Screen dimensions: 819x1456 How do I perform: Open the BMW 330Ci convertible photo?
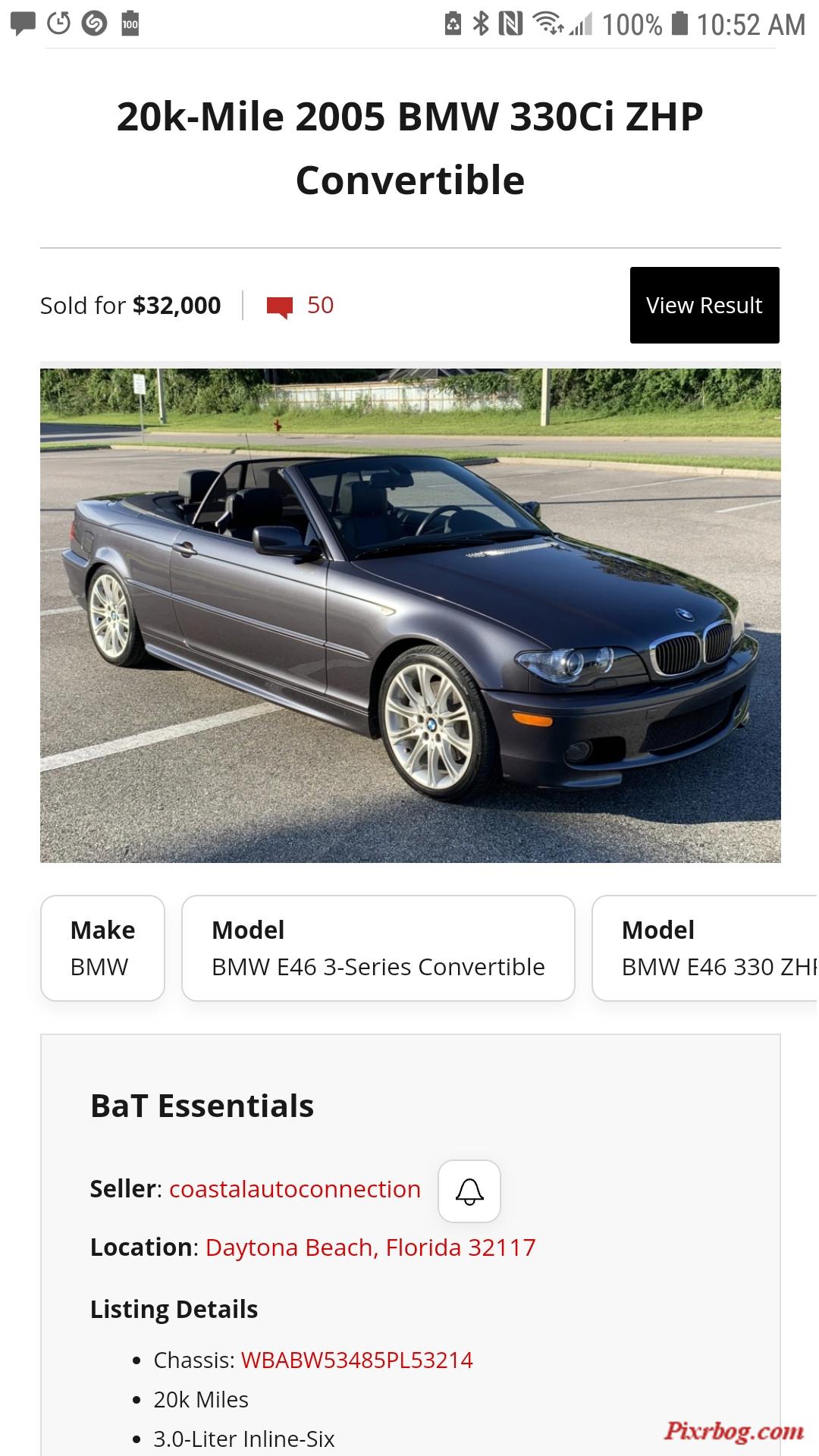click(409, 615)
